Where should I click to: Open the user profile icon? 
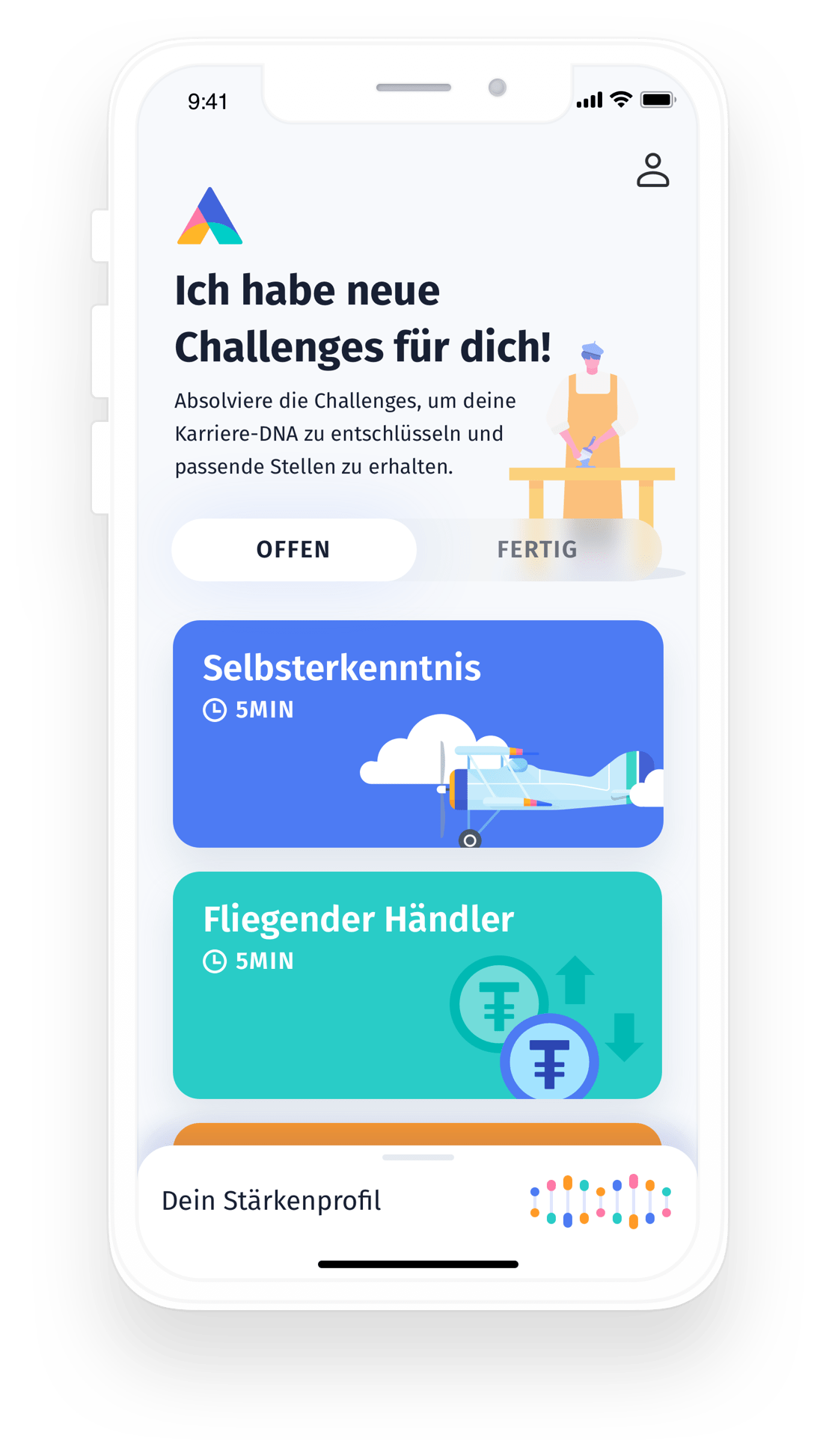click(x=652, y=170)
